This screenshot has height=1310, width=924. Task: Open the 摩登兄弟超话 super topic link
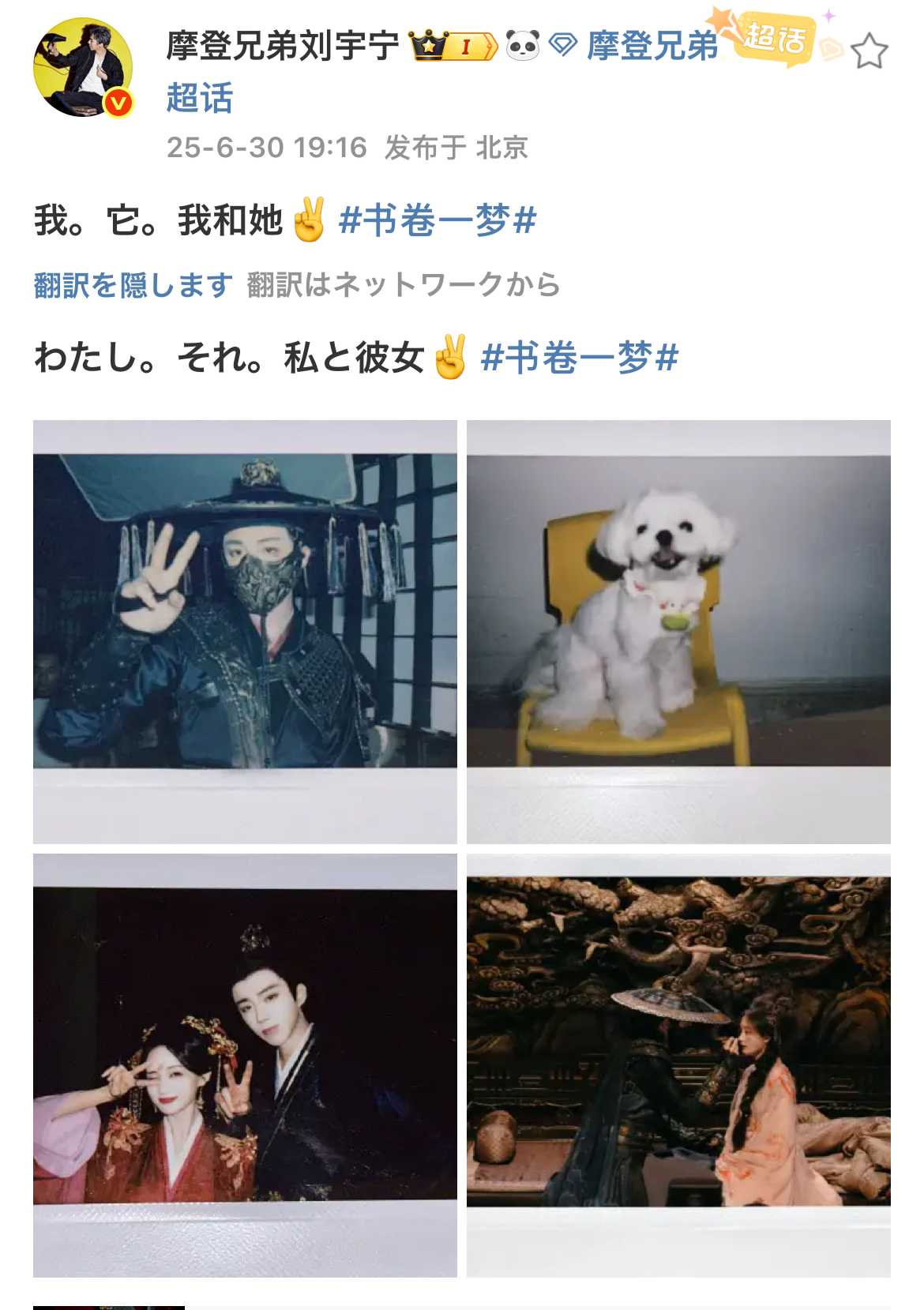click(652, 47)
